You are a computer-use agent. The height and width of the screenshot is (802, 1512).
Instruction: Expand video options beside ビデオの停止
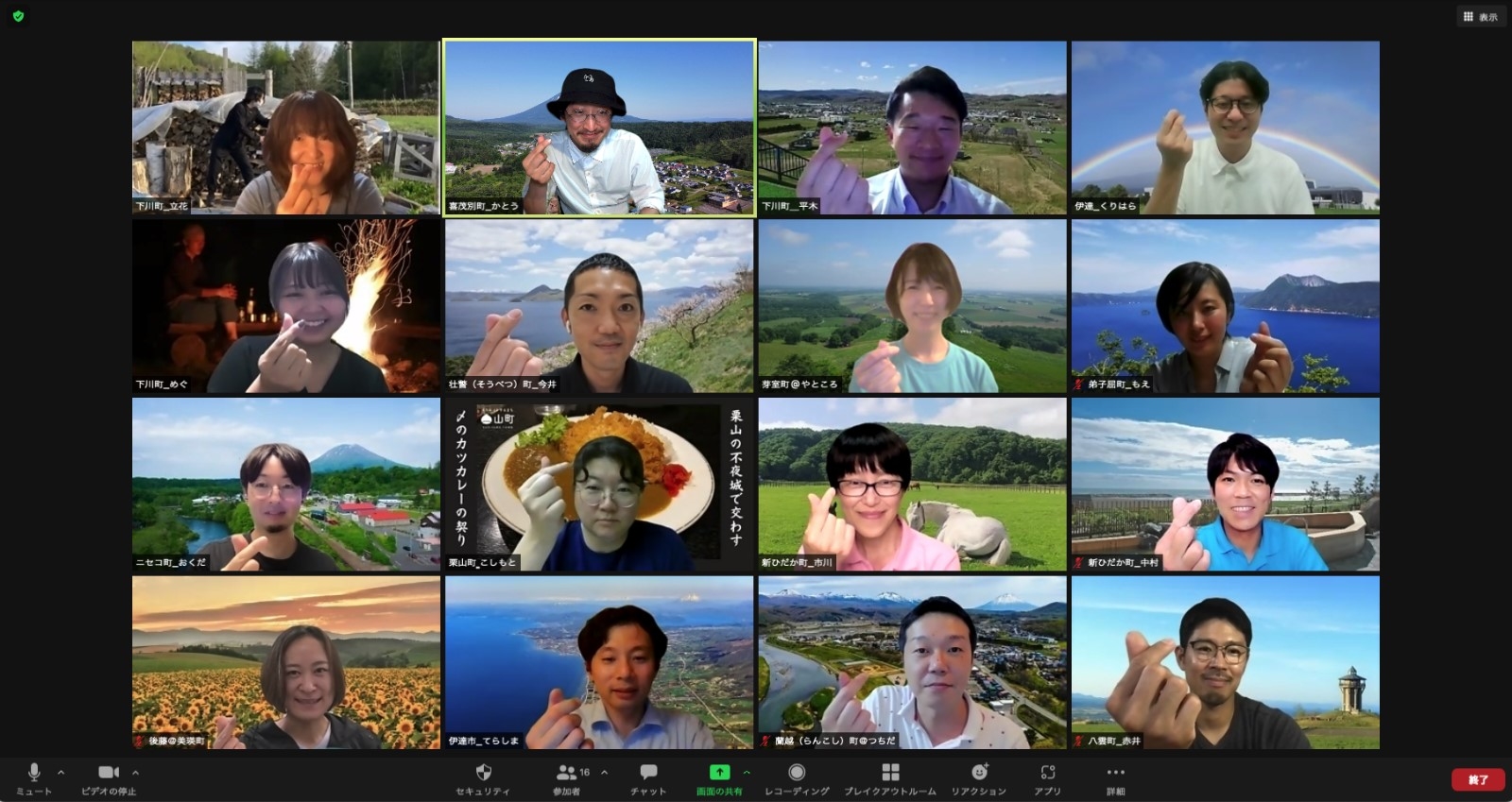point(135,772)
